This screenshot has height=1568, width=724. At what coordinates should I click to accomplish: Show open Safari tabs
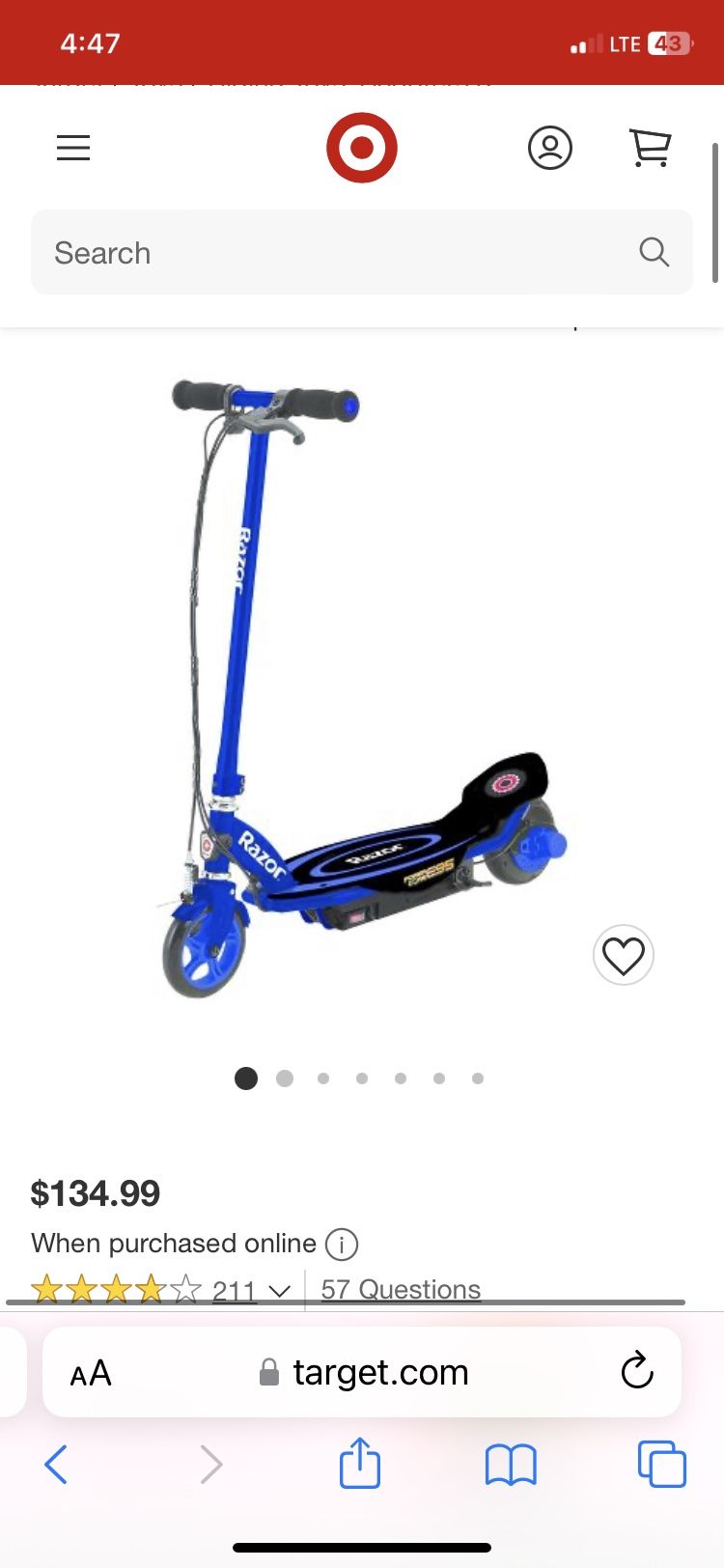tap(660, 1464)
